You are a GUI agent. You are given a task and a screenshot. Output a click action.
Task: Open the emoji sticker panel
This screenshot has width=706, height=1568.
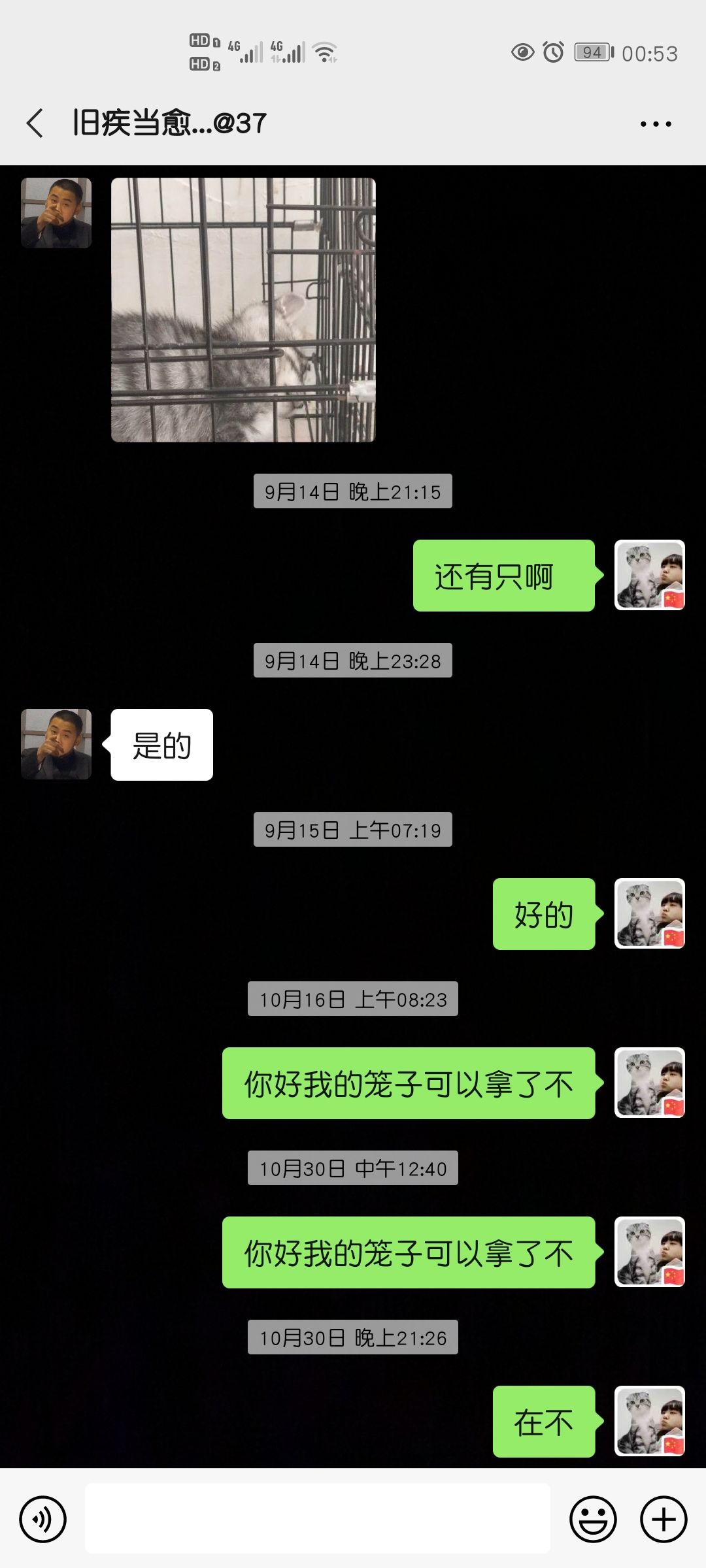coord(593,1519)
